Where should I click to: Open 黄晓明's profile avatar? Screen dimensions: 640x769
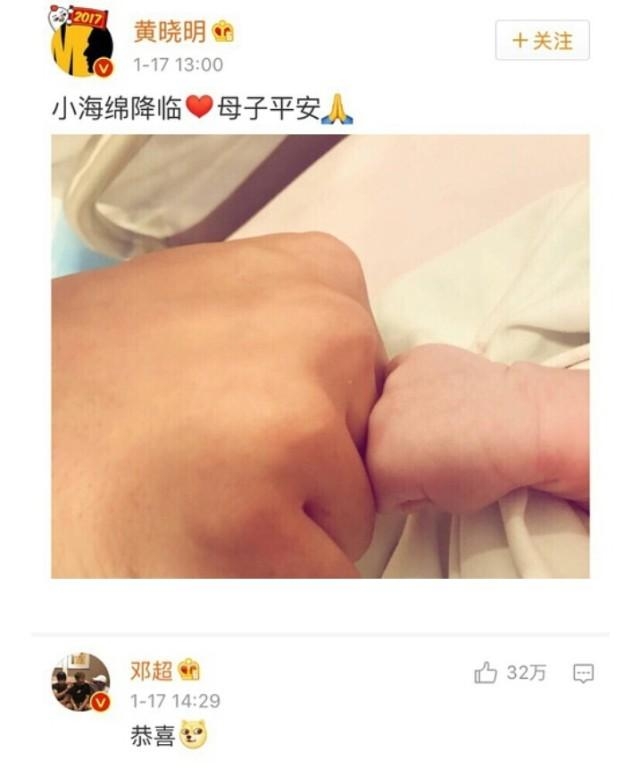click(81, 41)
